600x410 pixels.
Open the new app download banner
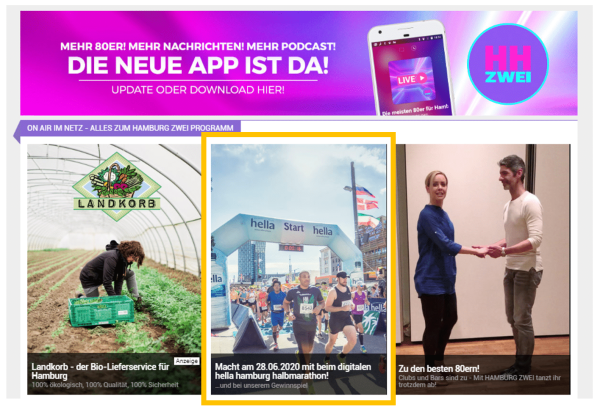coord(300,62)
